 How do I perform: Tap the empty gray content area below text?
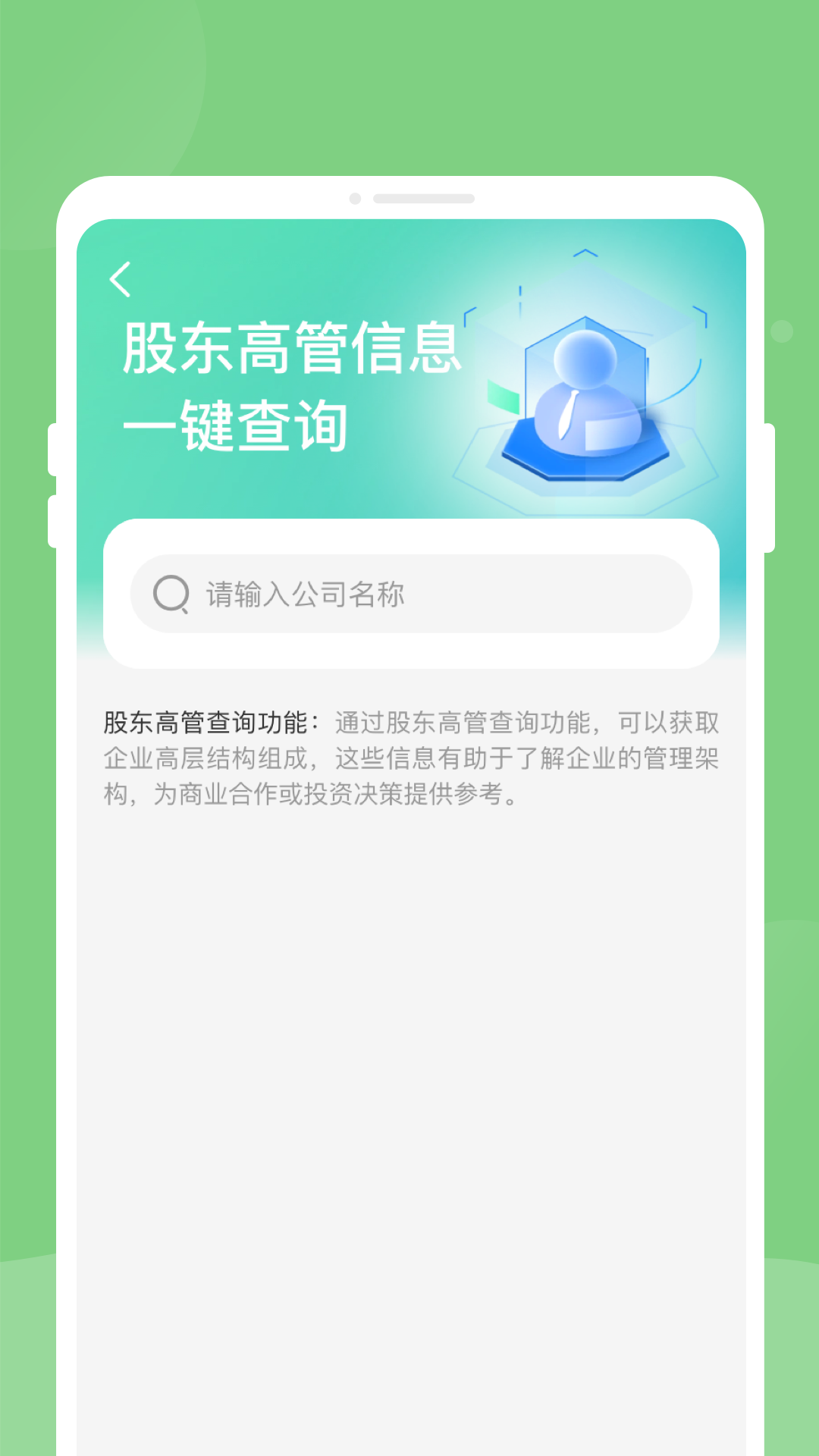coord(409,1062)
